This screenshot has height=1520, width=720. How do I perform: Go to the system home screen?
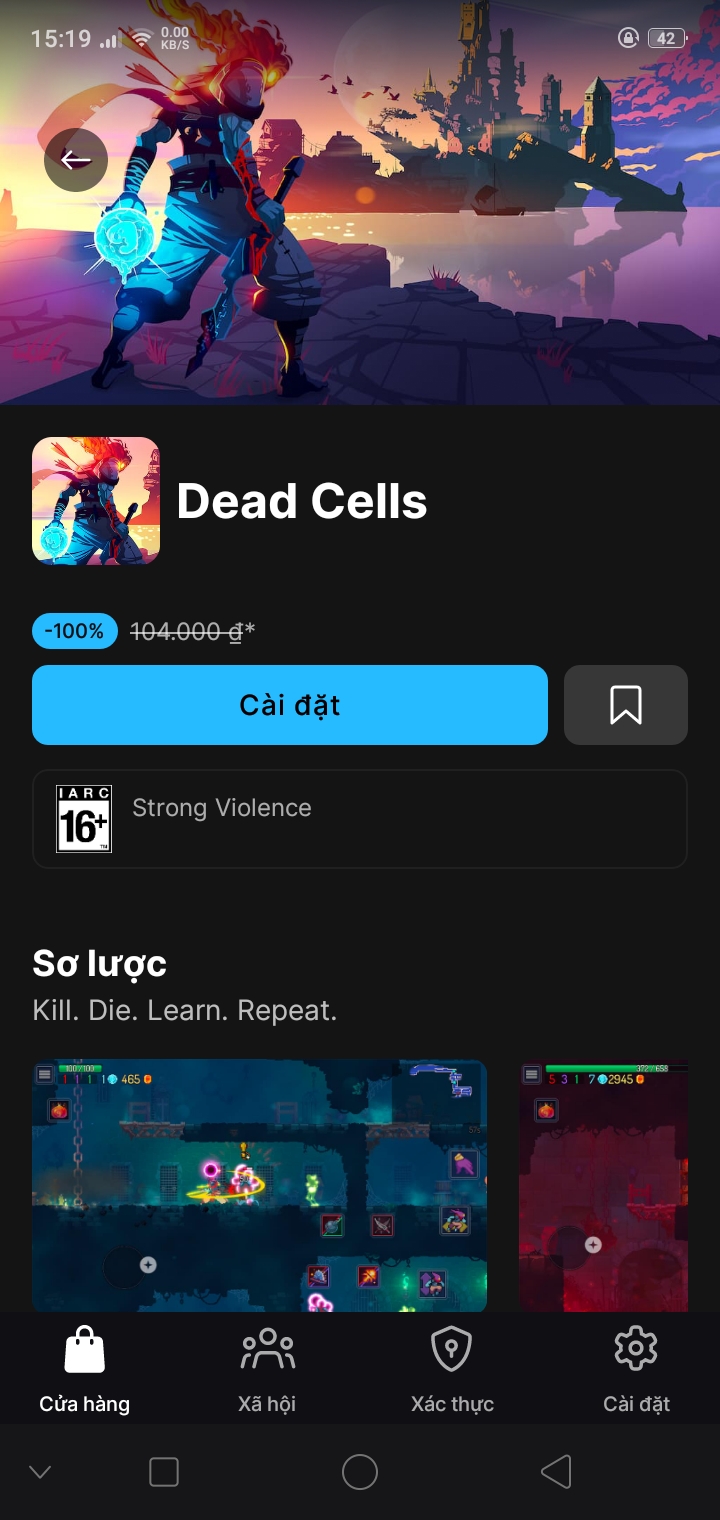point(360,1472)
